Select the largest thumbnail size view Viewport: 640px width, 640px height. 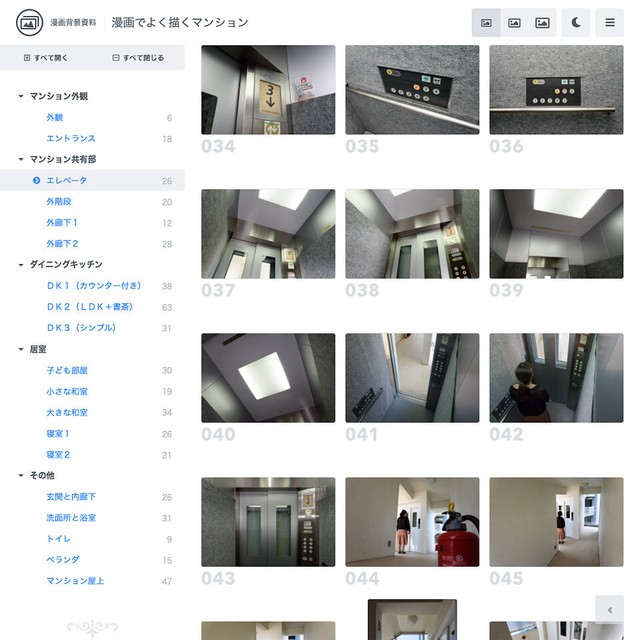542,22
